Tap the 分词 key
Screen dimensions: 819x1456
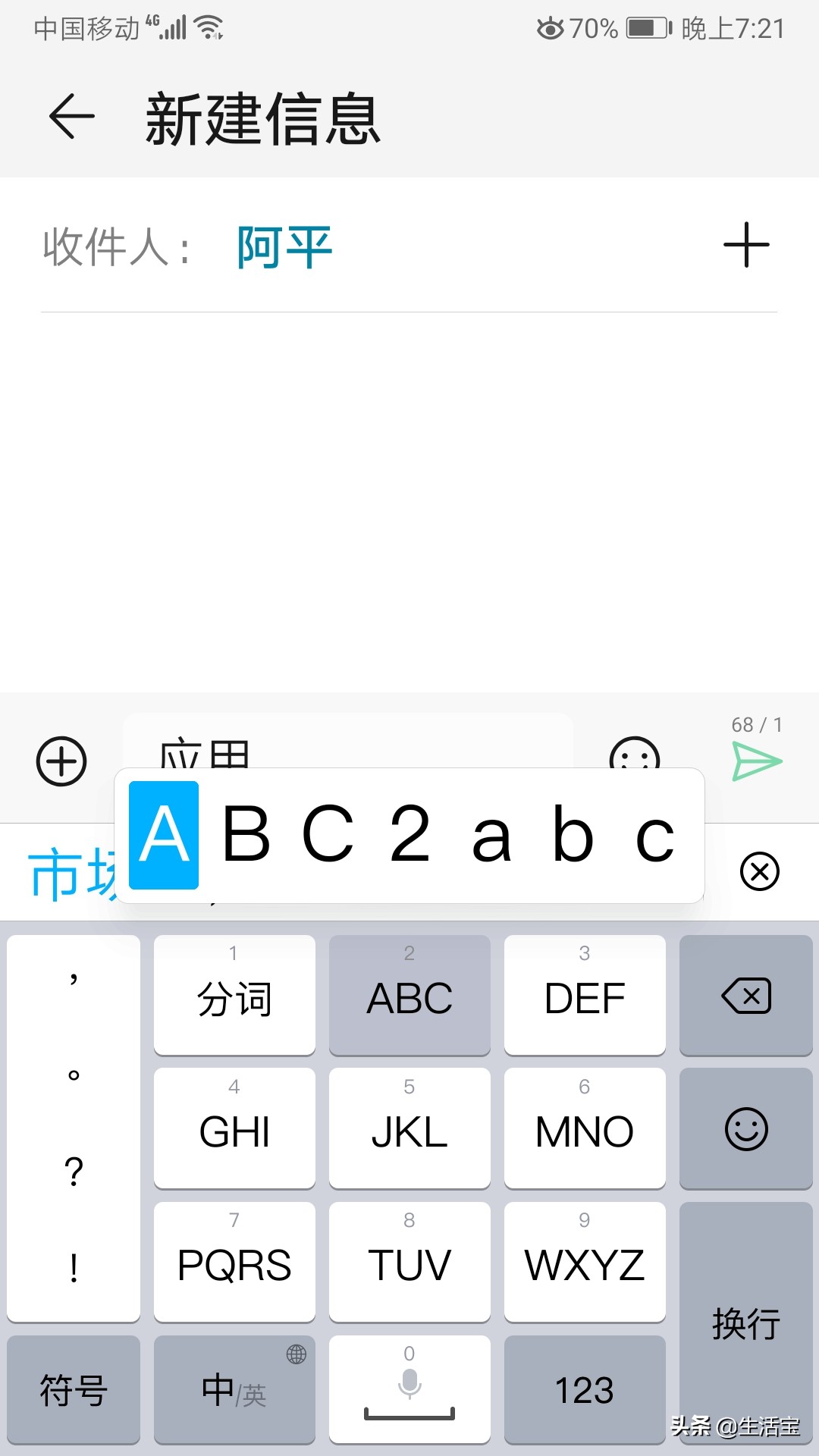coord(234,996)
